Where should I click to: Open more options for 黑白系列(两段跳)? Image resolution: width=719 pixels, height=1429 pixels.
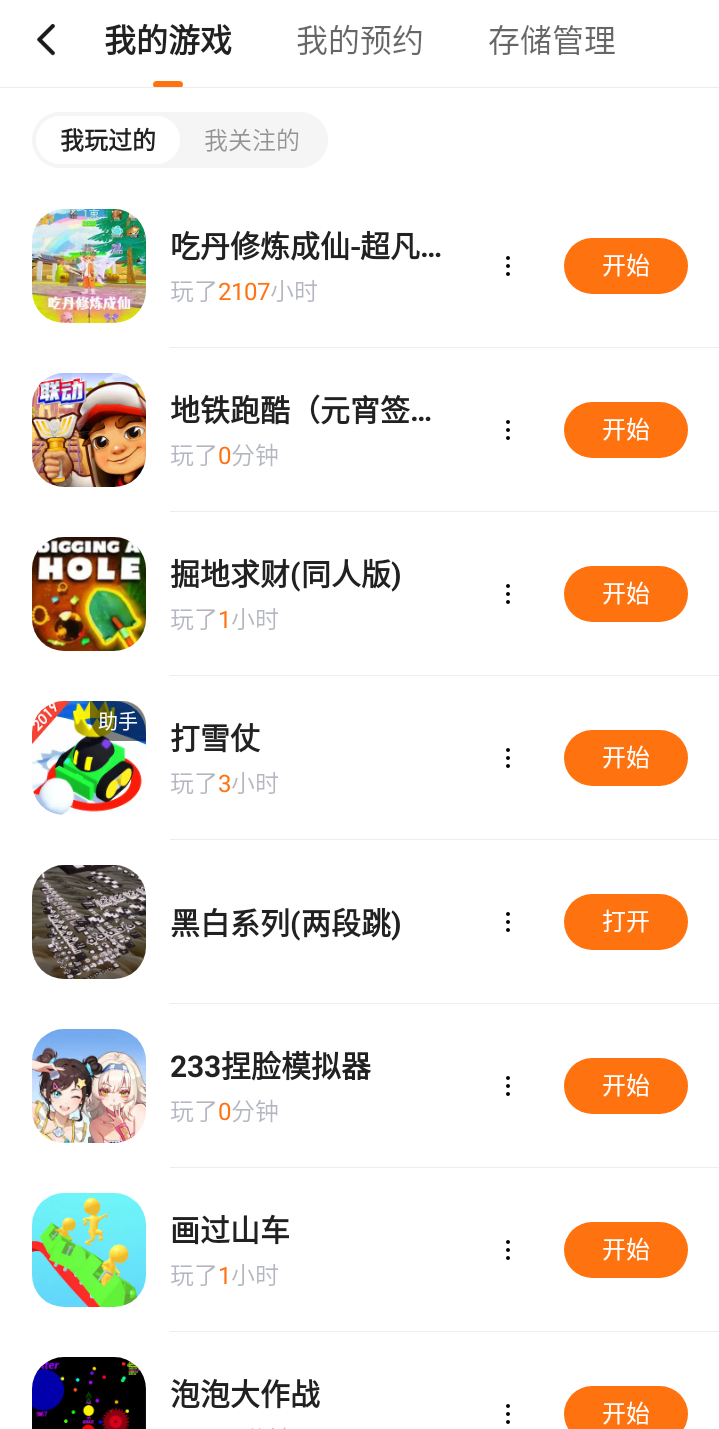coord(508,922)
